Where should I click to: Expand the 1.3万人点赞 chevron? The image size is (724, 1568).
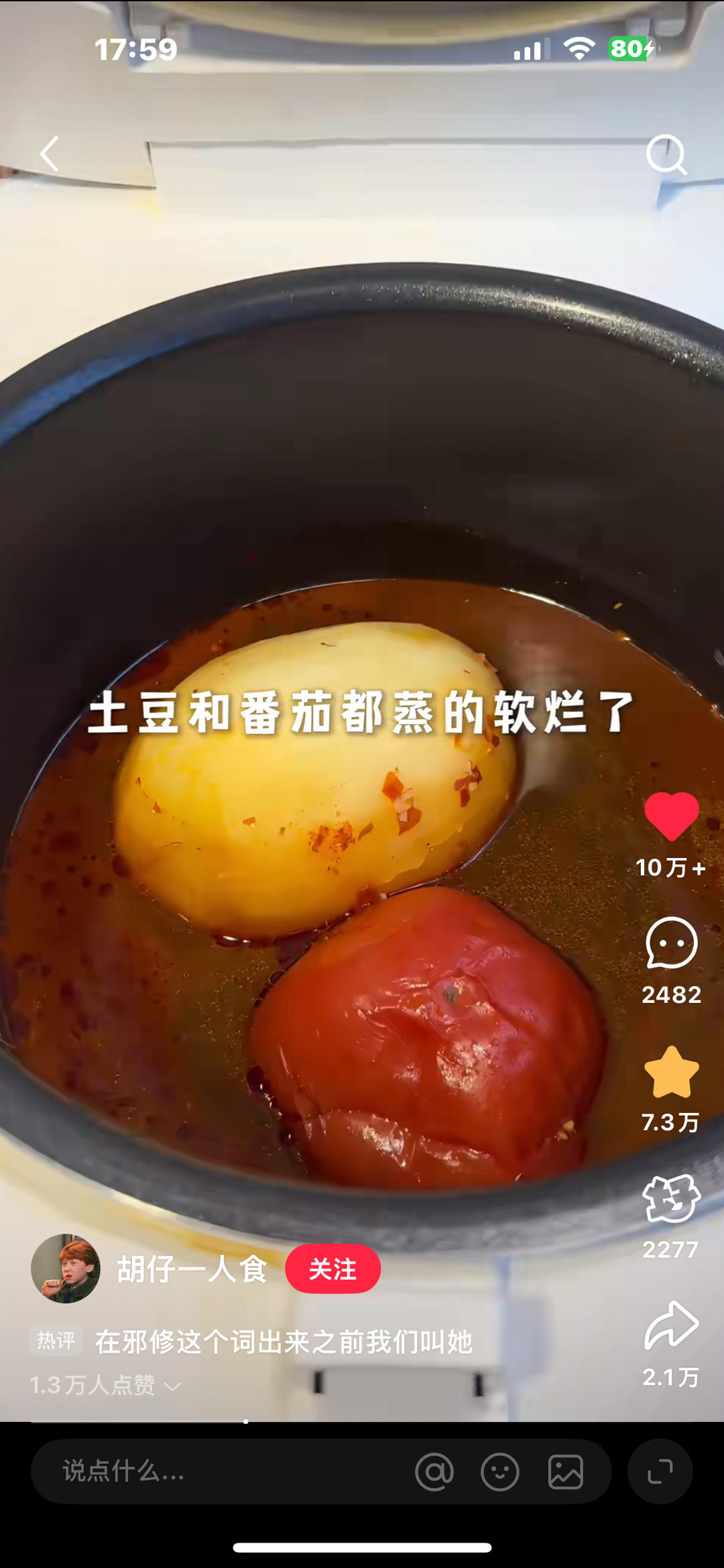click(173, 1386)
